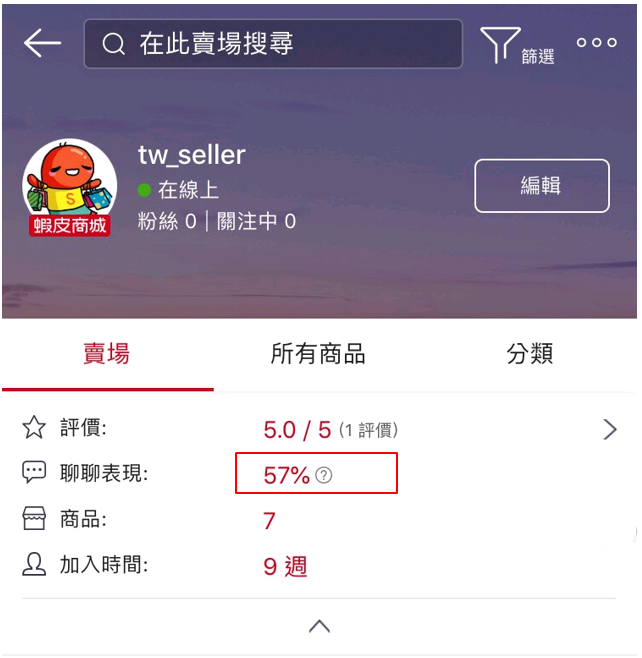Tap the 編輯 button
Image resolution: width=642 pixels, height=658 pixels.
pyautogui.click(x=541, y=186)
